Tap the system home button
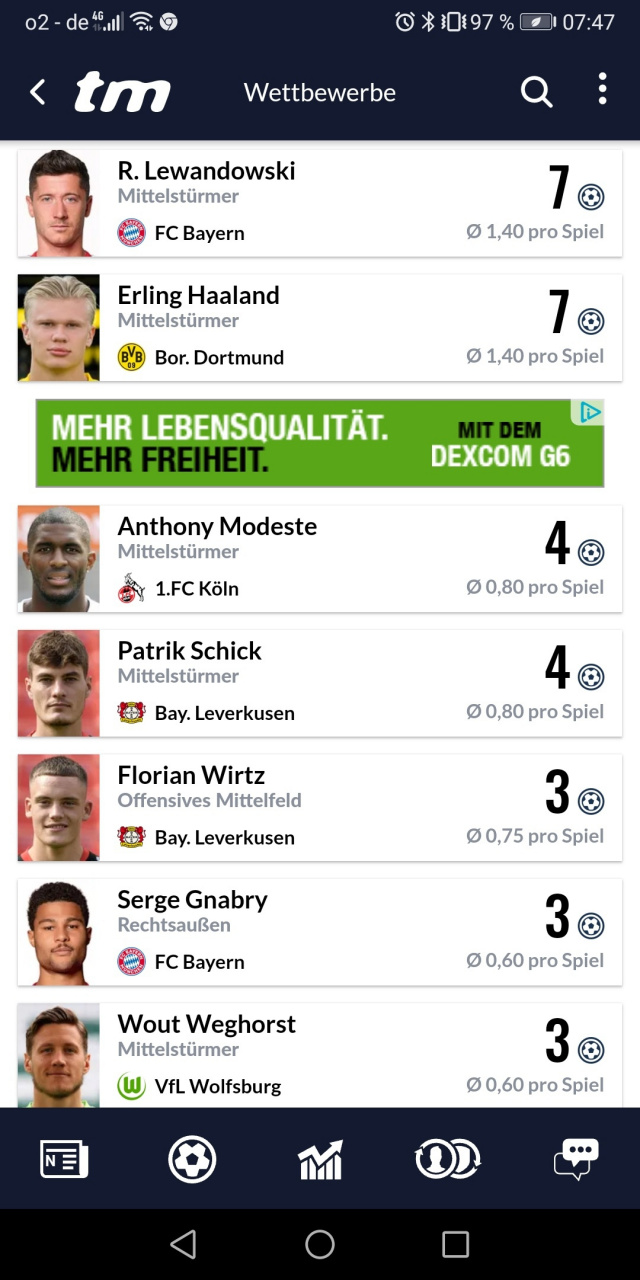Screen dimensions: 640x1280 pyautogui.click(x=320, y=1244)
